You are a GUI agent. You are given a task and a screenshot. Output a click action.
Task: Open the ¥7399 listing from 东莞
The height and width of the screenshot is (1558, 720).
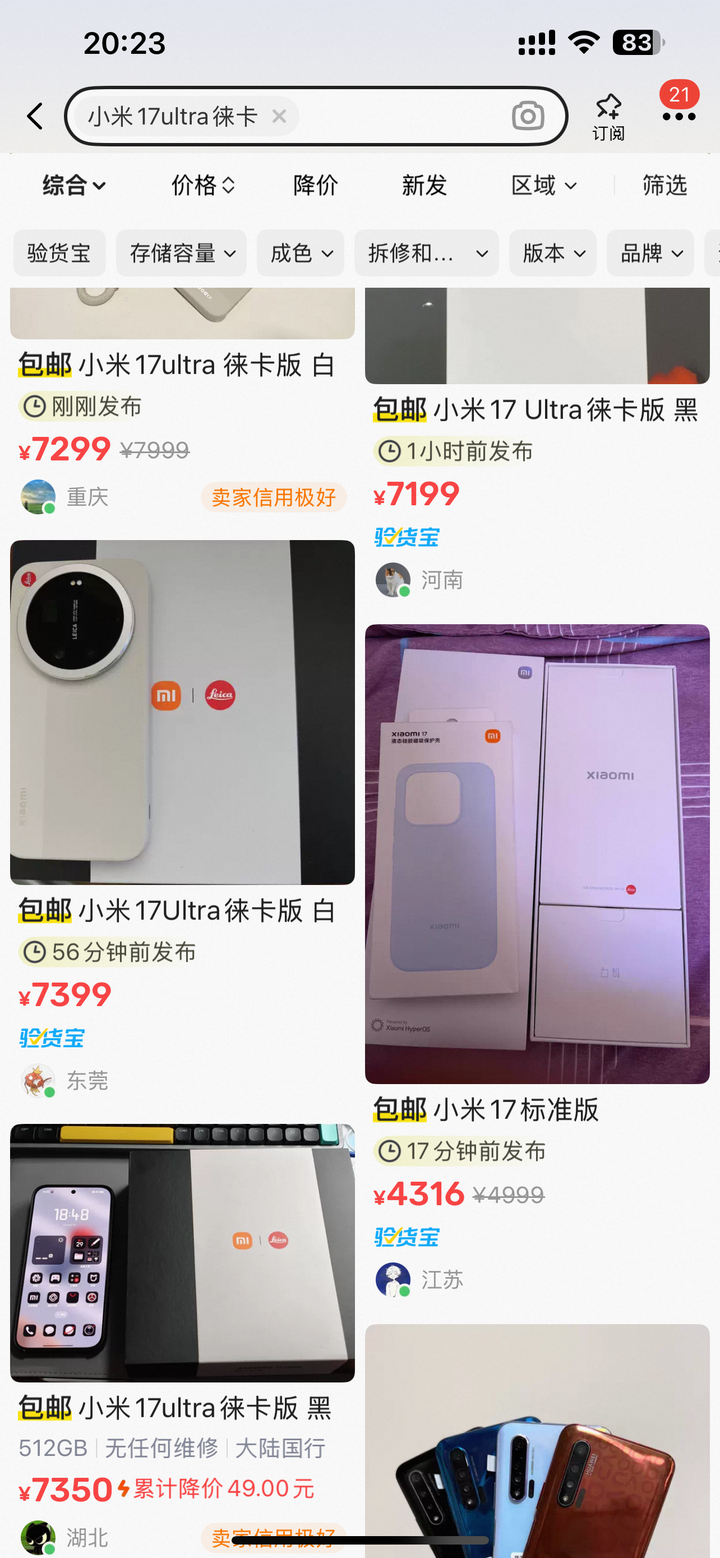click(x=182, y=712)
